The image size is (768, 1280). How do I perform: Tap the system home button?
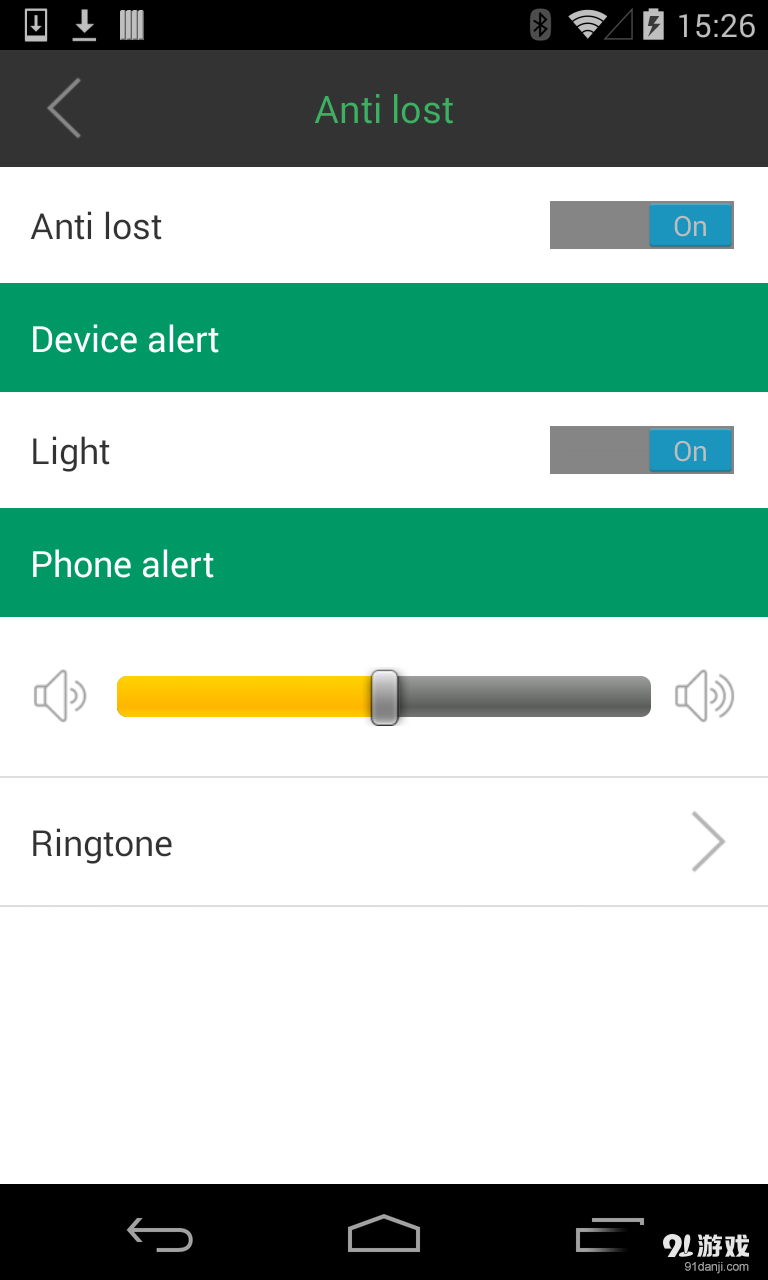[x=384, y=1234]
